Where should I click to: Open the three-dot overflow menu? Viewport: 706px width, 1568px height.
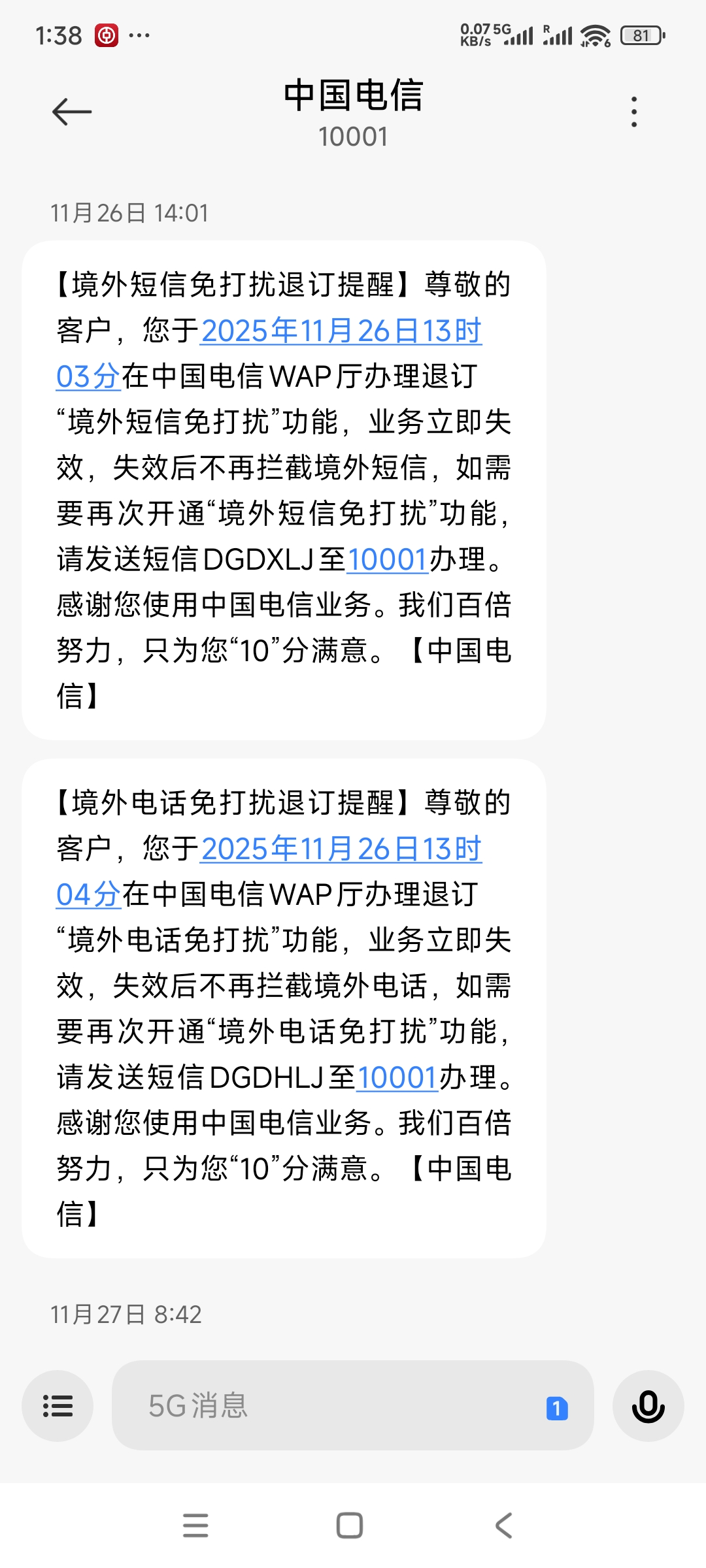[633, 112]
